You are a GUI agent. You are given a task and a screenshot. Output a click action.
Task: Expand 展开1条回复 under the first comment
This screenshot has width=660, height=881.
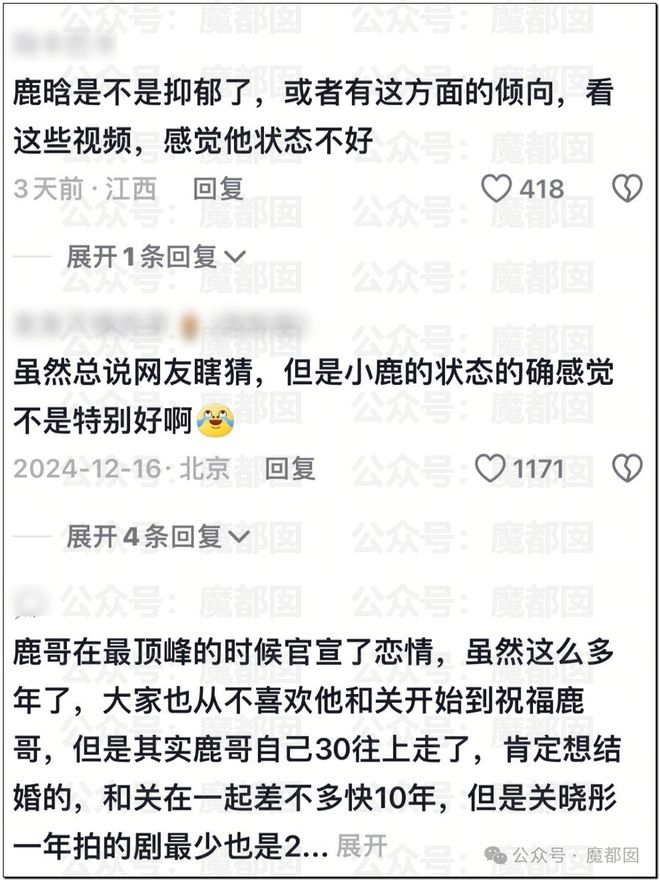point(155,257)
